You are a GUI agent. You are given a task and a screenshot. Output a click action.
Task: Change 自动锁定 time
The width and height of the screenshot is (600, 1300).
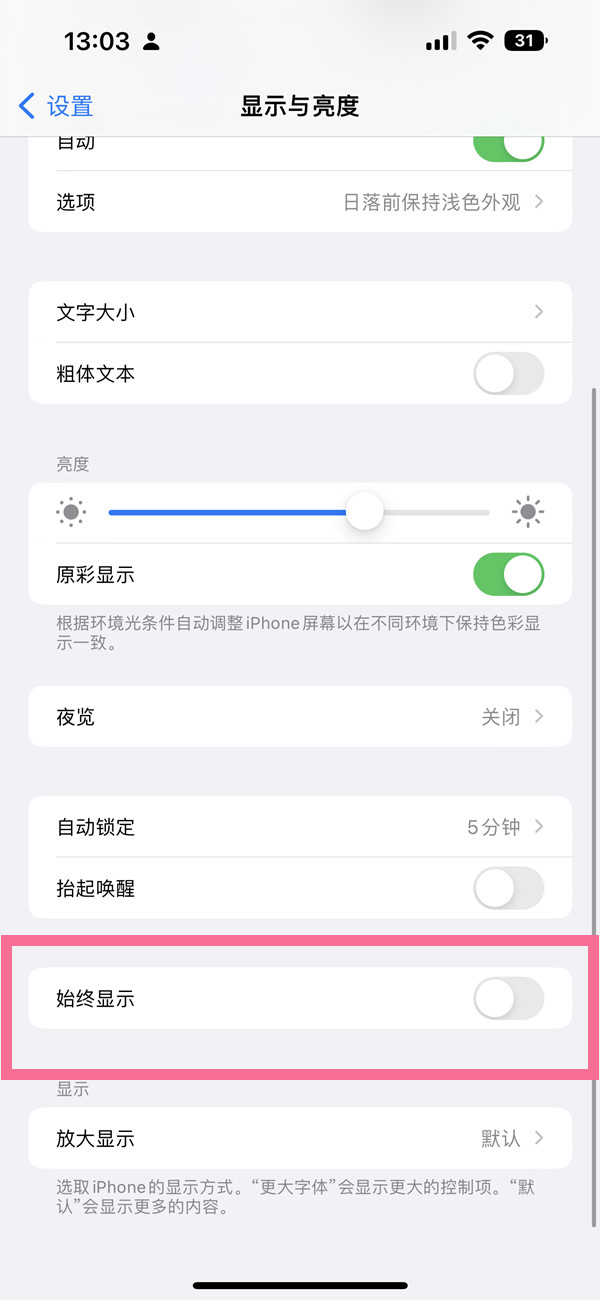(300, 827)
